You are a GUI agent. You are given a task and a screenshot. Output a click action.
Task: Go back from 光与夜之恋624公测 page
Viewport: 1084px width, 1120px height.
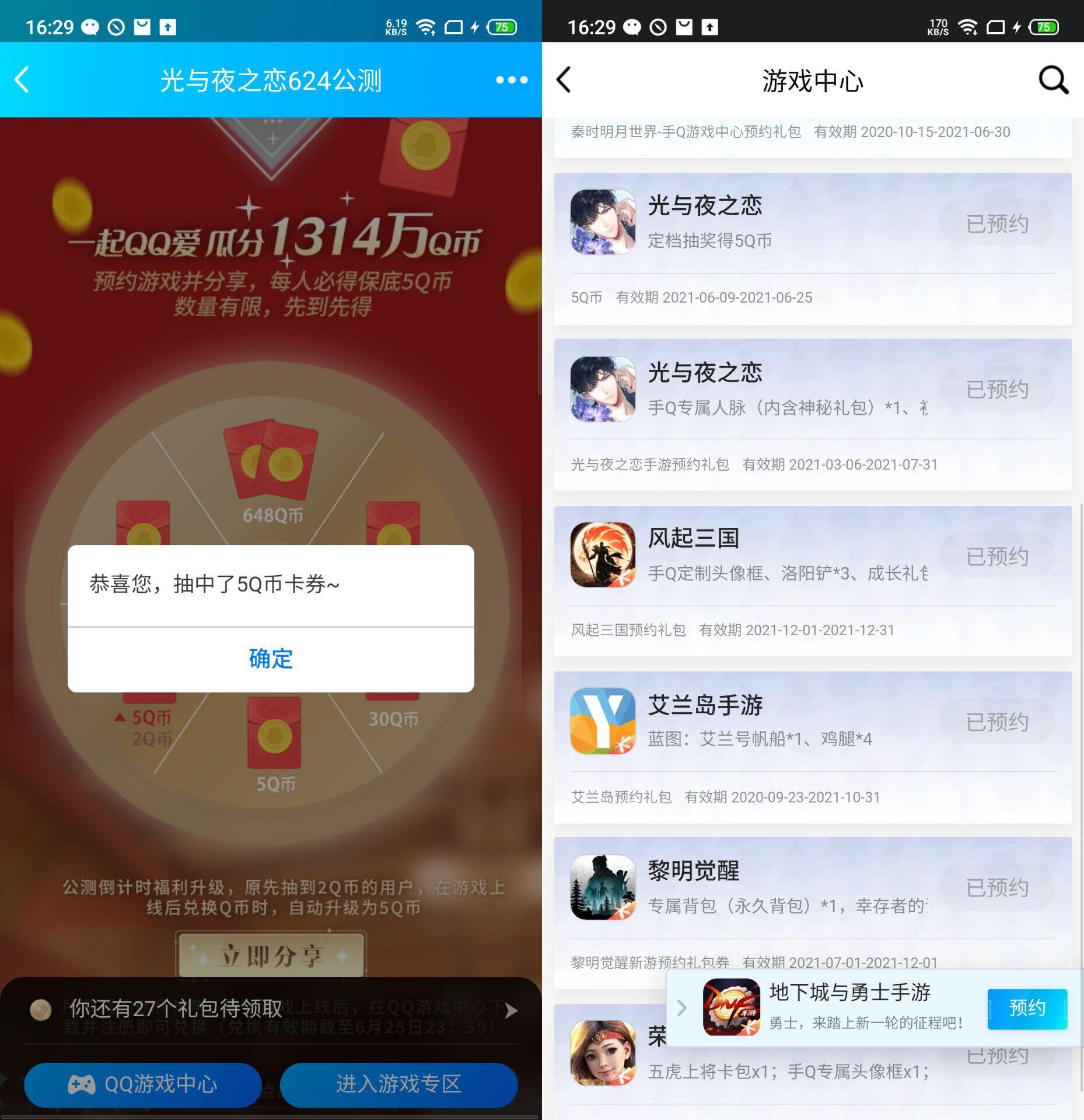[22, 80]
